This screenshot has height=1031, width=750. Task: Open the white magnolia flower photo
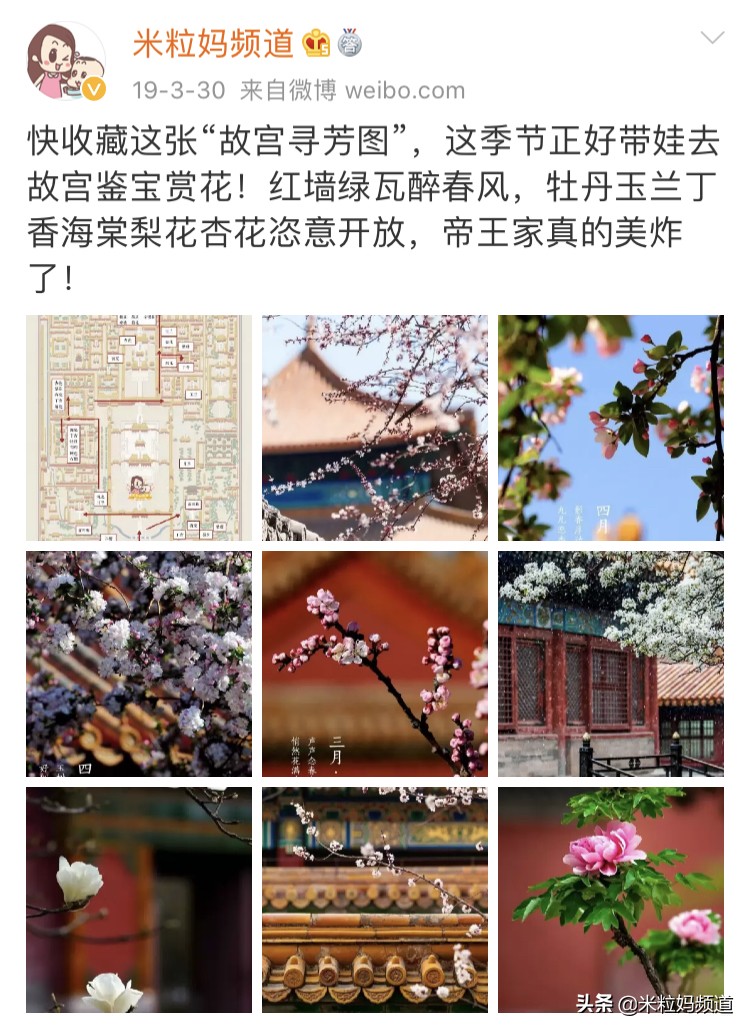coord(139,899)
